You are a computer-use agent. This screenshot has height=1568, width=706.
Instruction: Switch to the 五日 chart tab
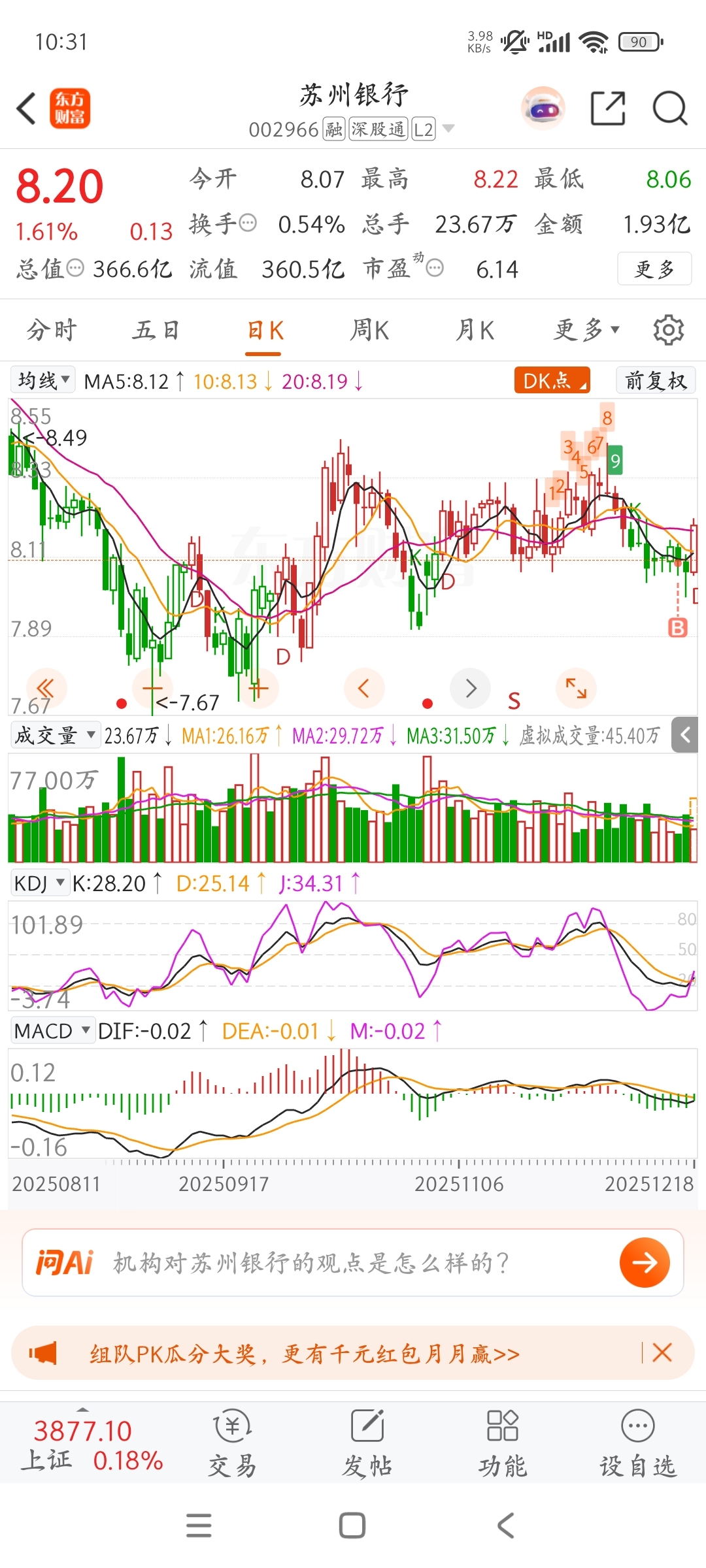coord(156,331)
